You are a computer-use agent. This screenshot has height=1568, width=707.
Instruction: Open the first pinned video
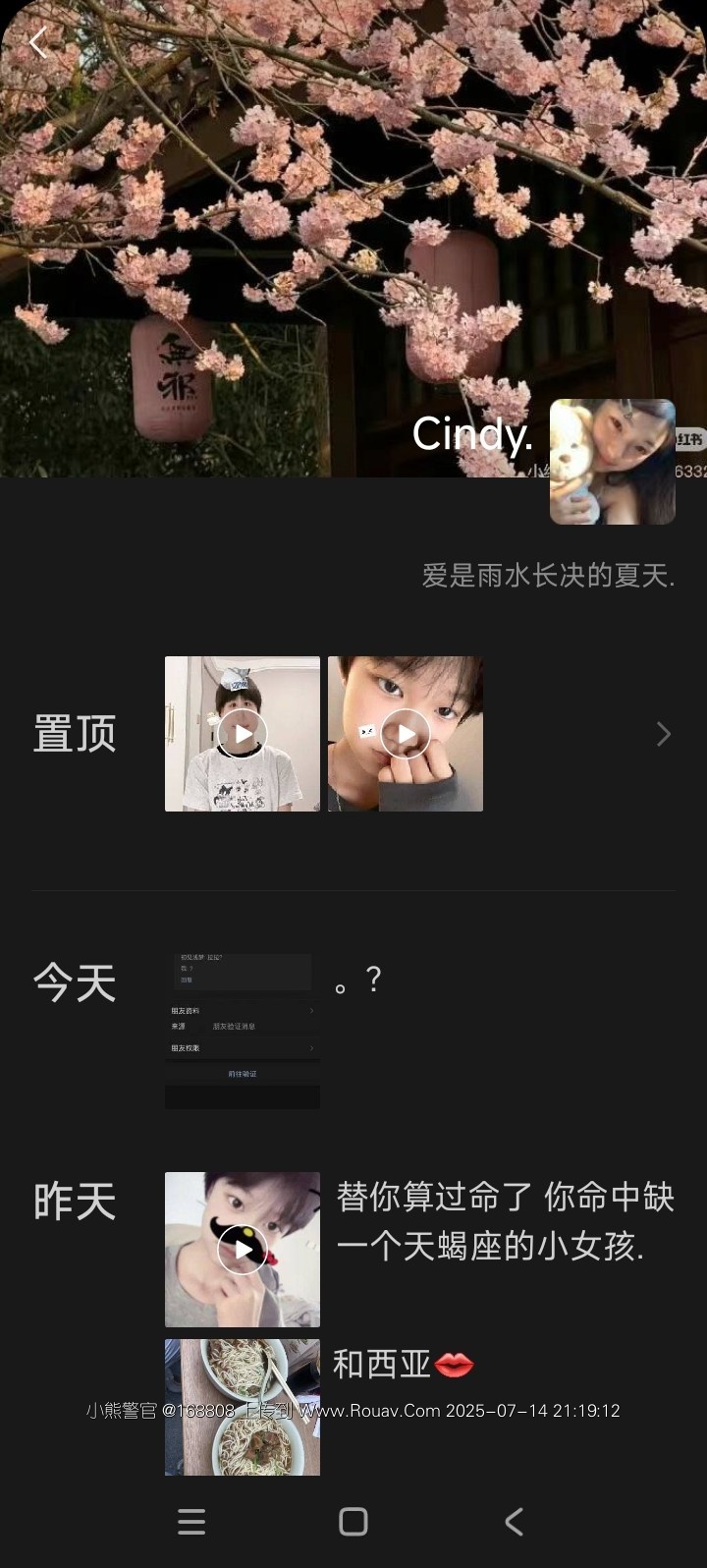point(243,734)
